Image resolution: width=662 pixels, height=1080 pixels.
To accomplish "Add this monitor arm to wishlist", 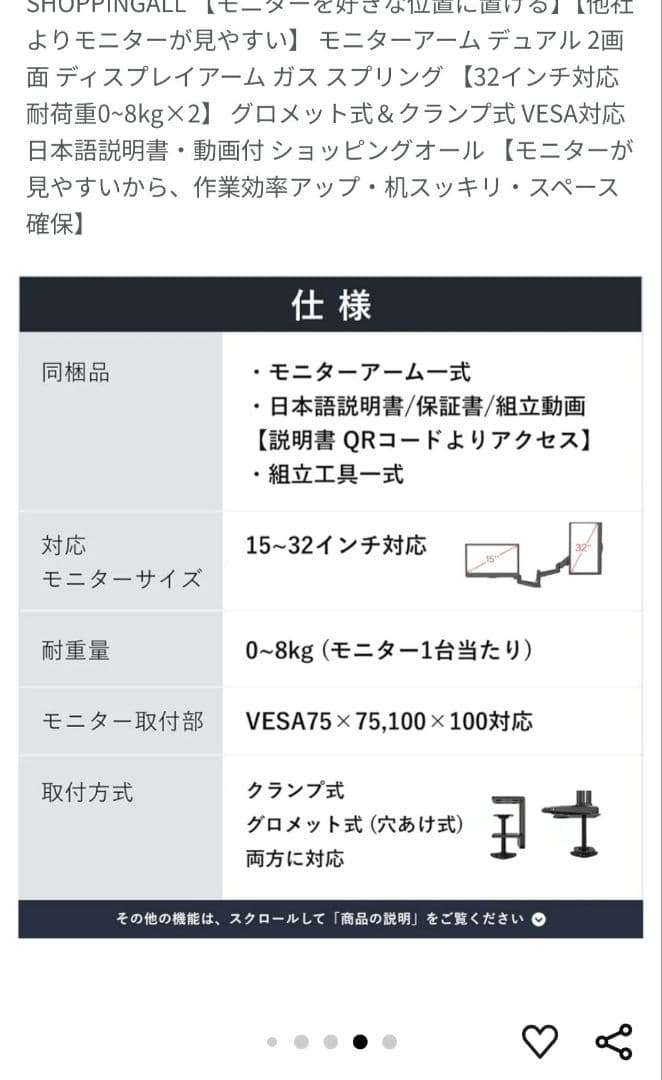I will (540, 1042).
